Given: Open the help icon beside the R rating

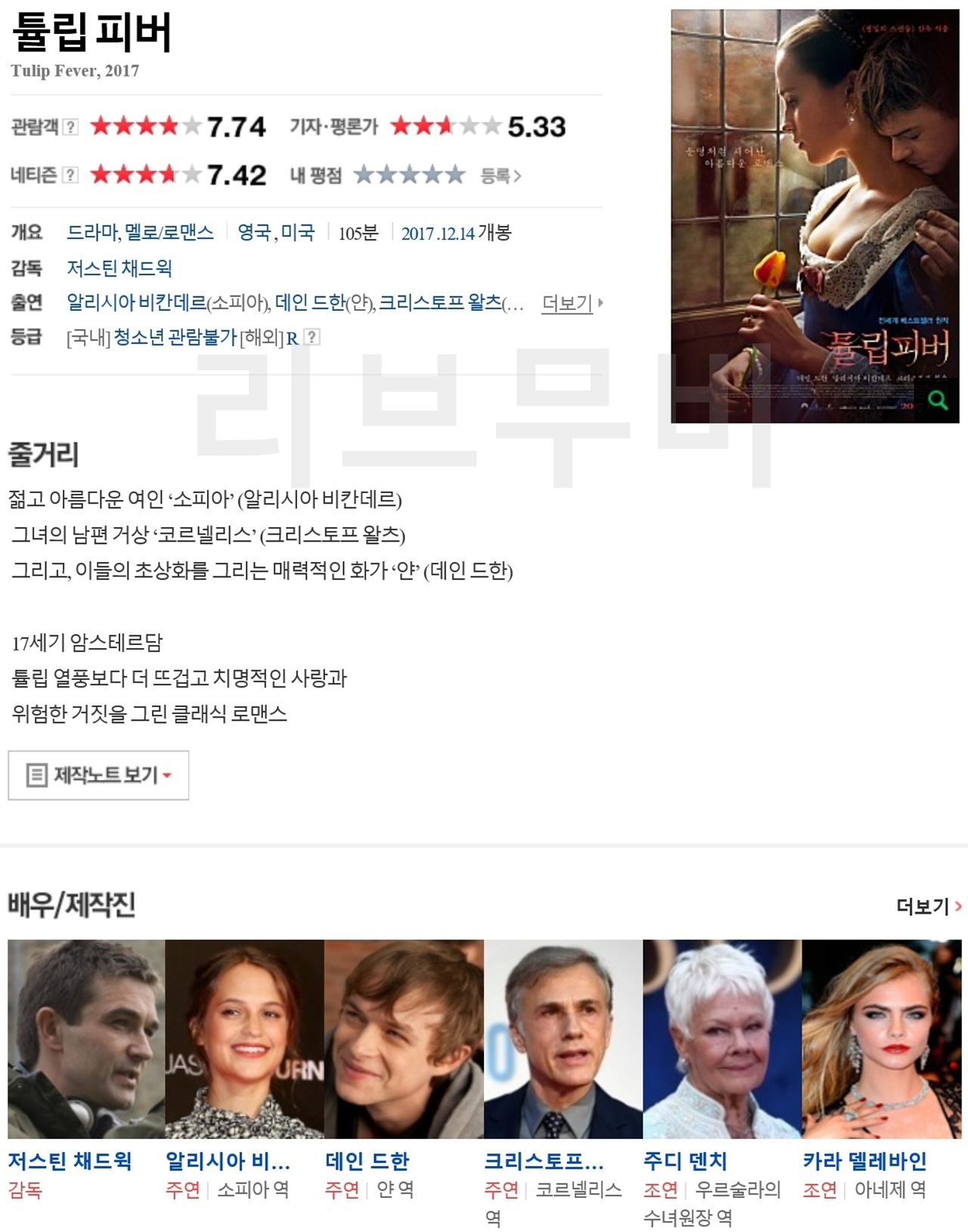Looking at the screenshot, I should (312, 337).
